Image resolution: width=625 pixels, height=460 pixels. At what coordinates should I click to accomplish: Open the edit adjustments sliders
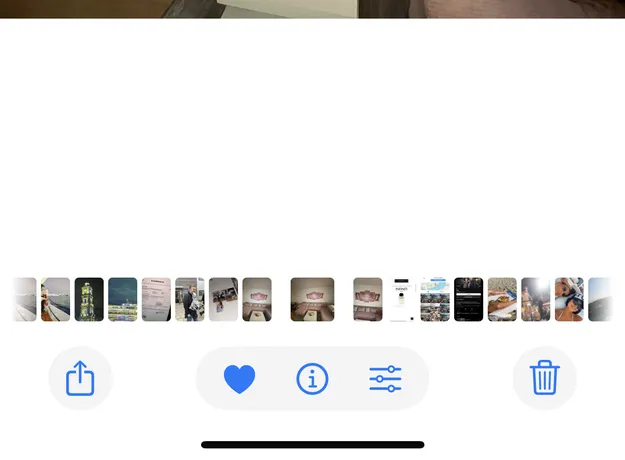(x=385, y=379)
